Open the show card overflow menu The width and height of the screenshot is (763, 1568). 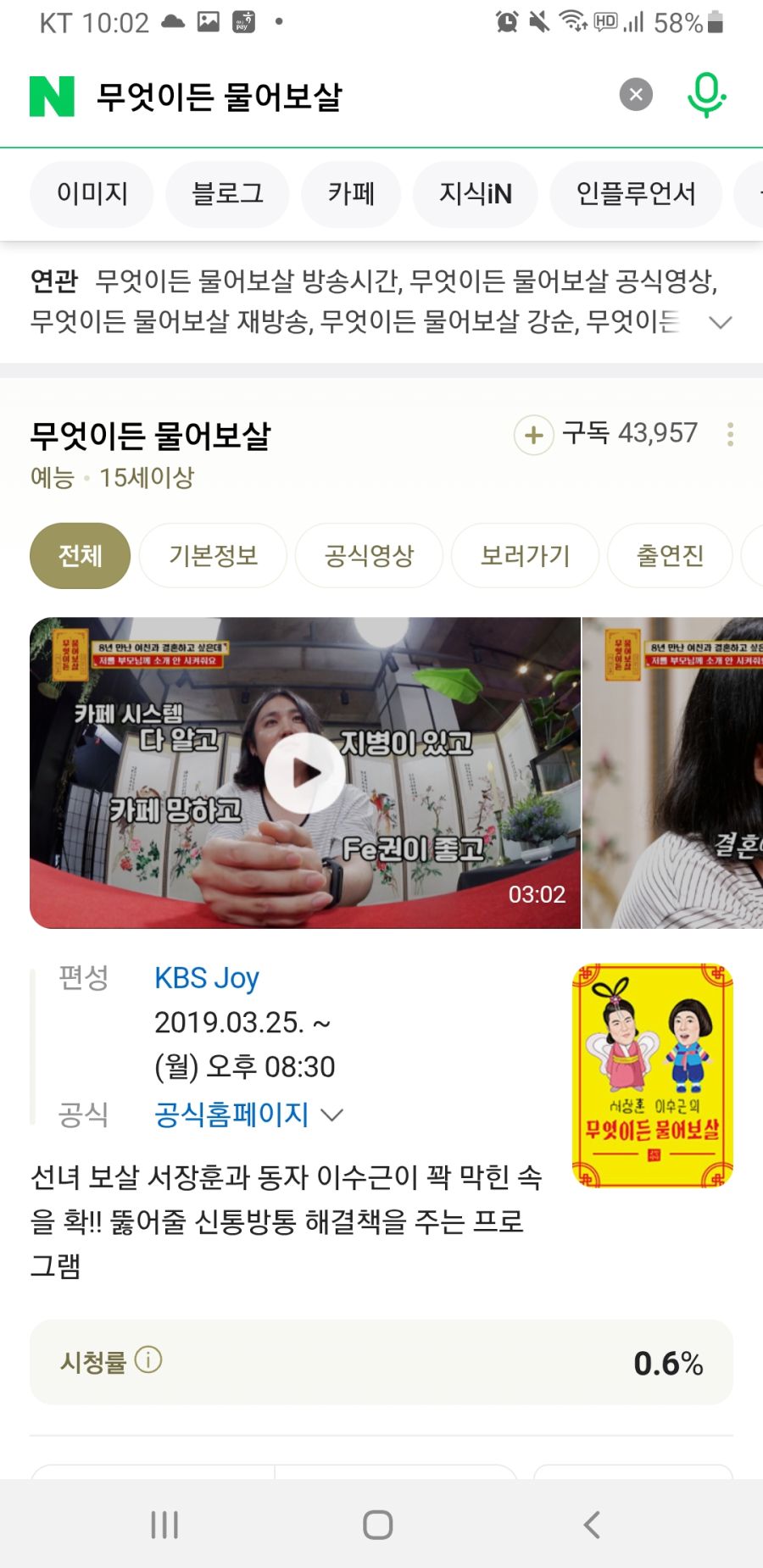click(730, 435)
